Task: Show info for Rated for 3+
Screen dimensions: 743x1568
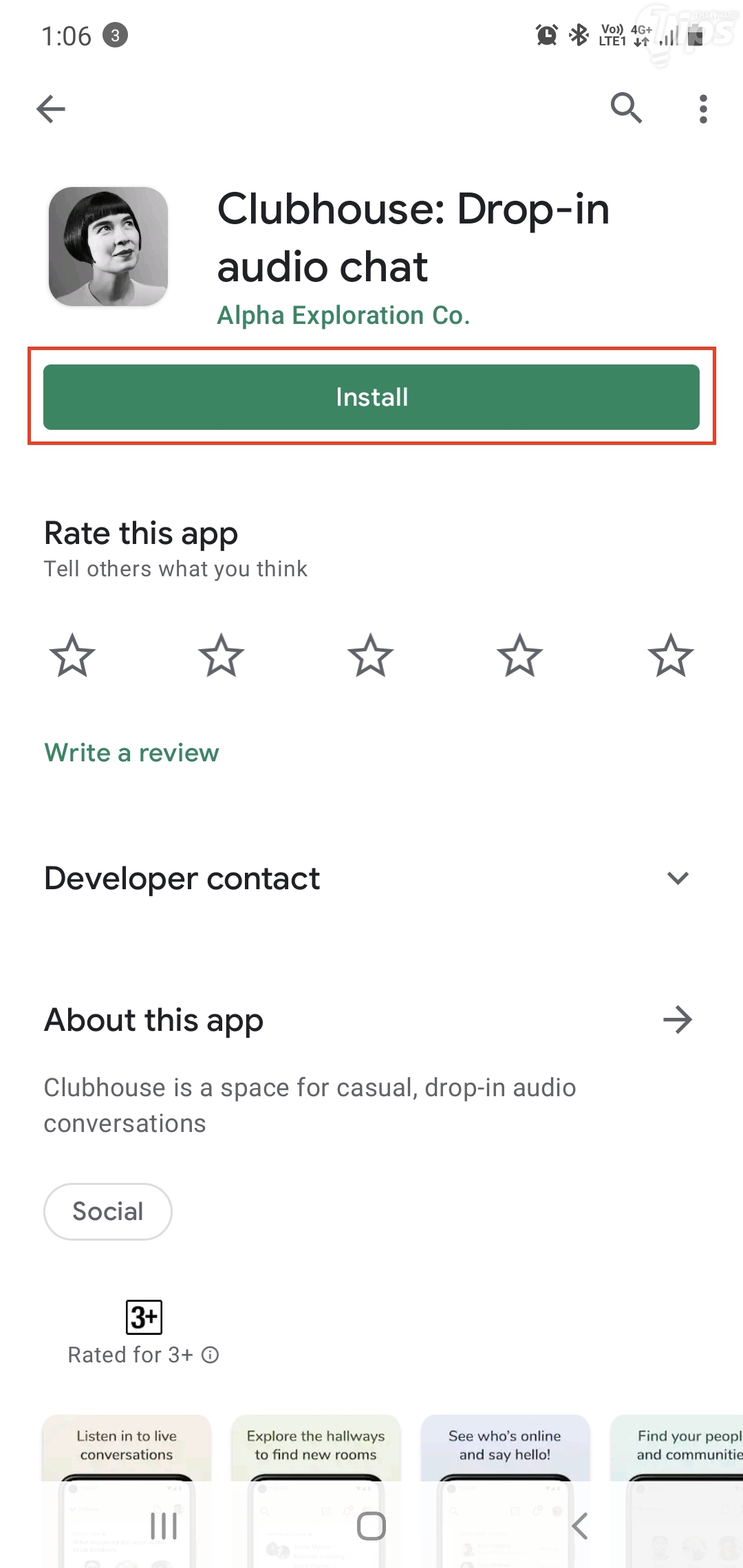Action: pyautogui.click(x=210, y=1355)
